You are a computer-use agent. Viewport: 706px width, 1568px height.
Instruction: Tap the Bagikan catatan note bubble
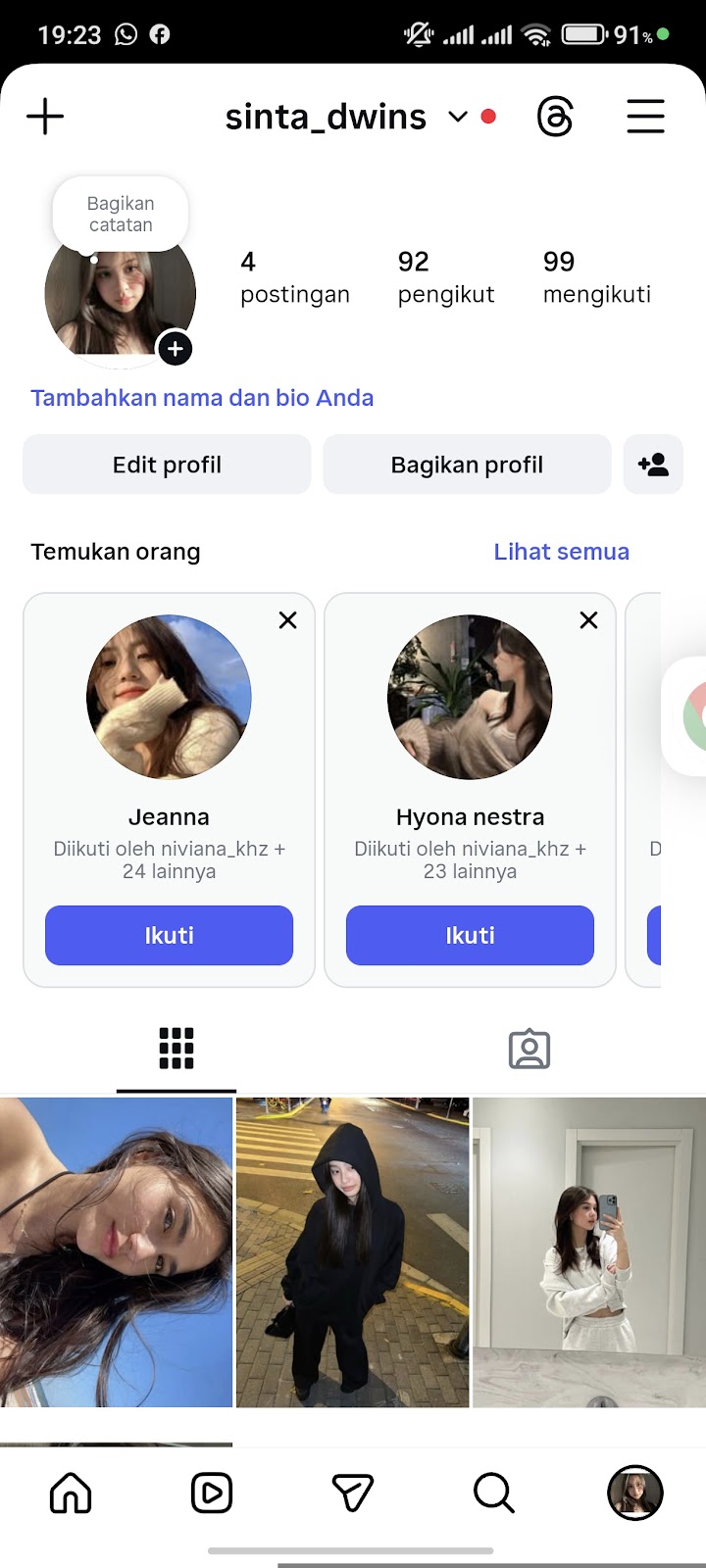pos(121,214)
